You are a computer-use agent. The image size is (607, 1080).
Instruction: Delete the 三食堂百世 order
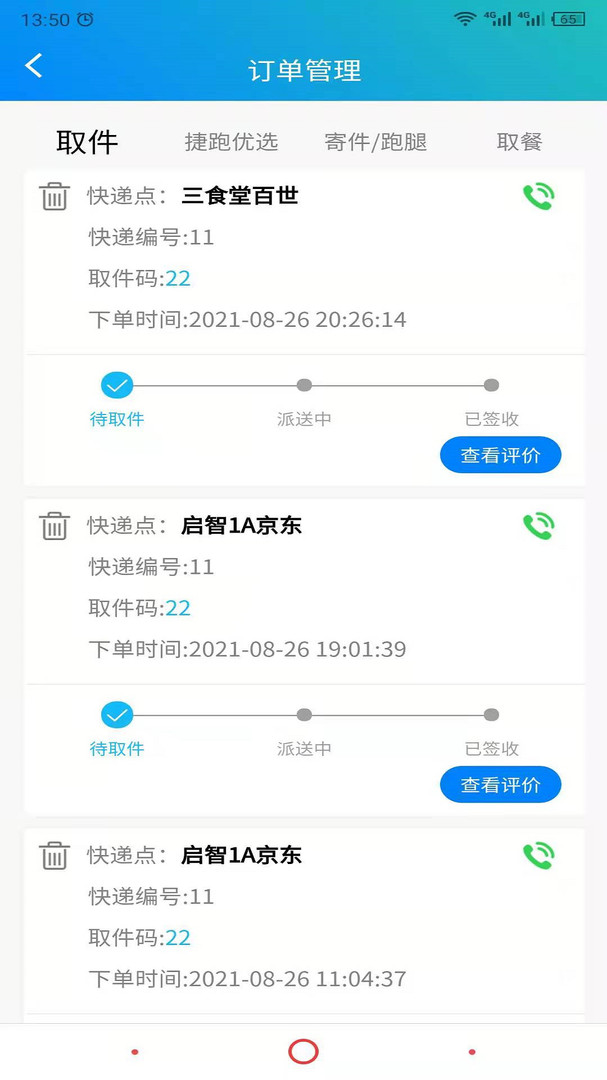tap(54, 196)
